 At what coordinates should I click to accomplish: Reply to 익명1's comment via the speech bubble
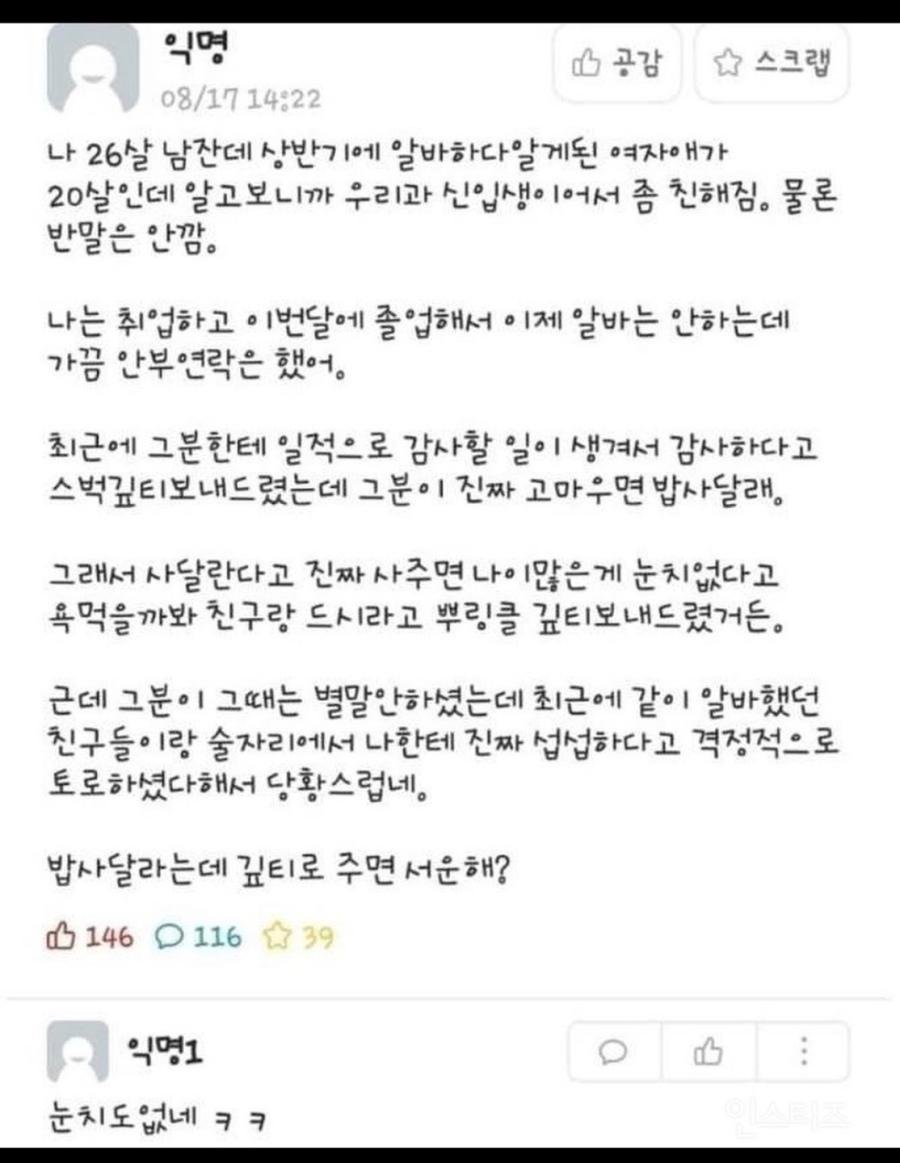(x=613, y=1052)
